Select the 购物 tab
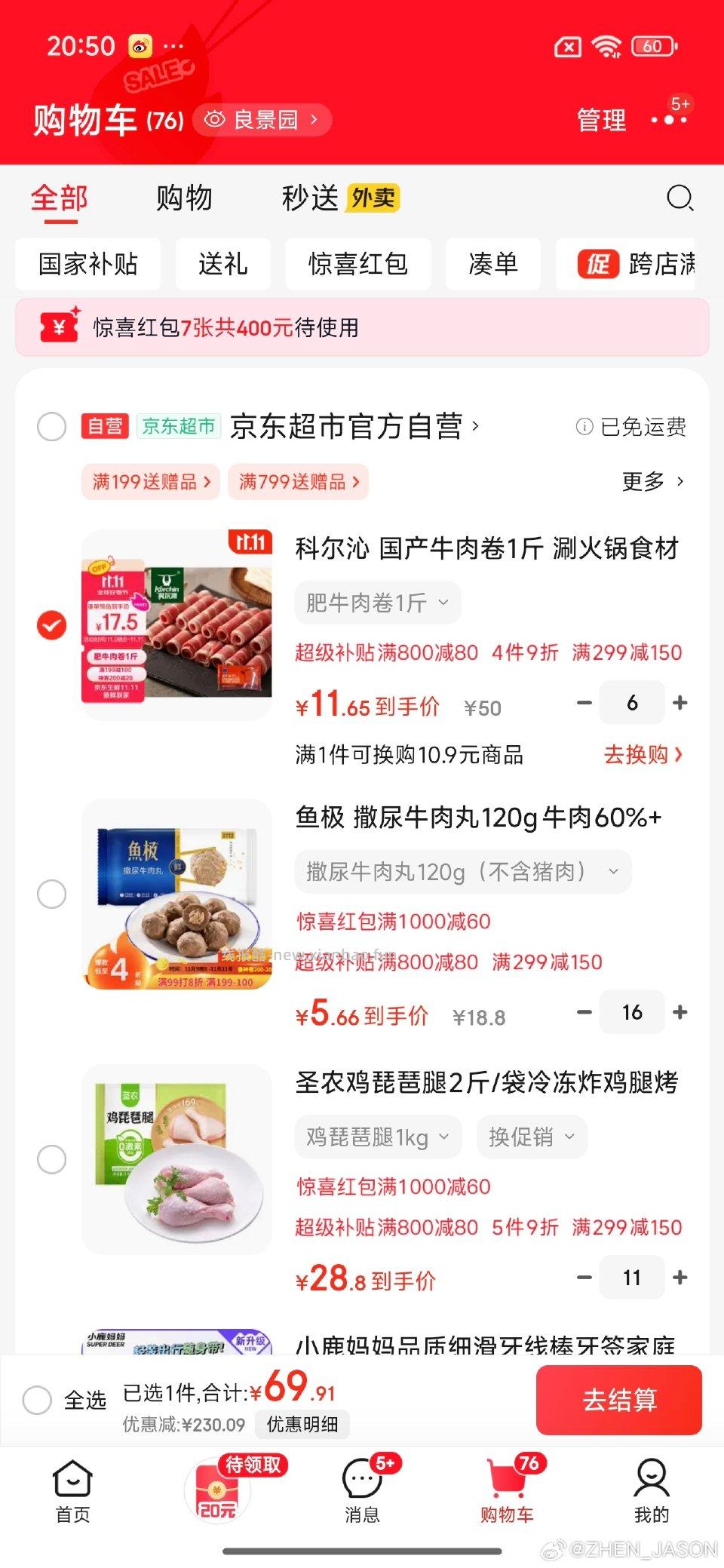Image resolution: width=724 pixels, height=1568 pixels. [x=183, y=198]
